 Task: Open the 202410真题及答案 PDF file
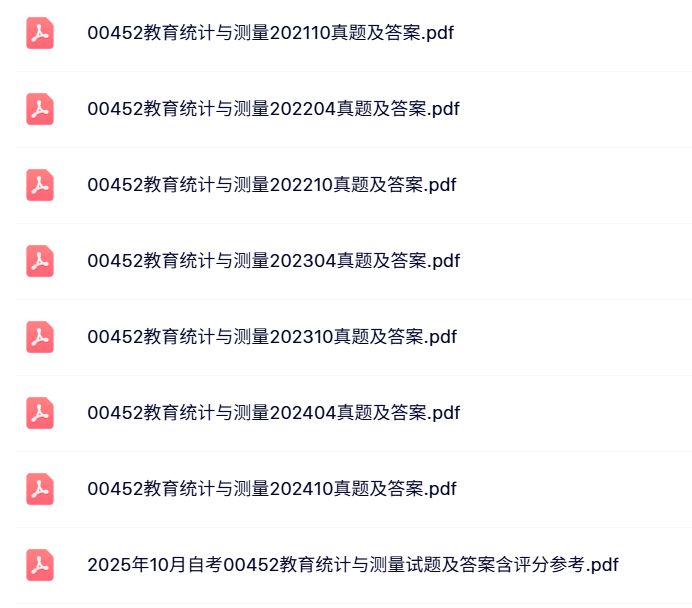271,489
